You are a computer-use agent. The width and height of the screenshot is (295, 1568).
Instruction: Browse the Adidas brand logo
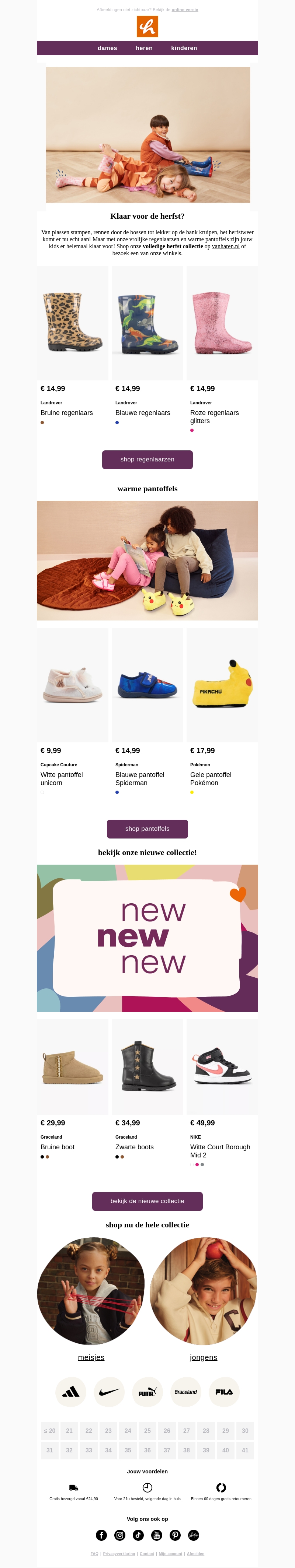pyautogui.click(x=71, y=1392)
